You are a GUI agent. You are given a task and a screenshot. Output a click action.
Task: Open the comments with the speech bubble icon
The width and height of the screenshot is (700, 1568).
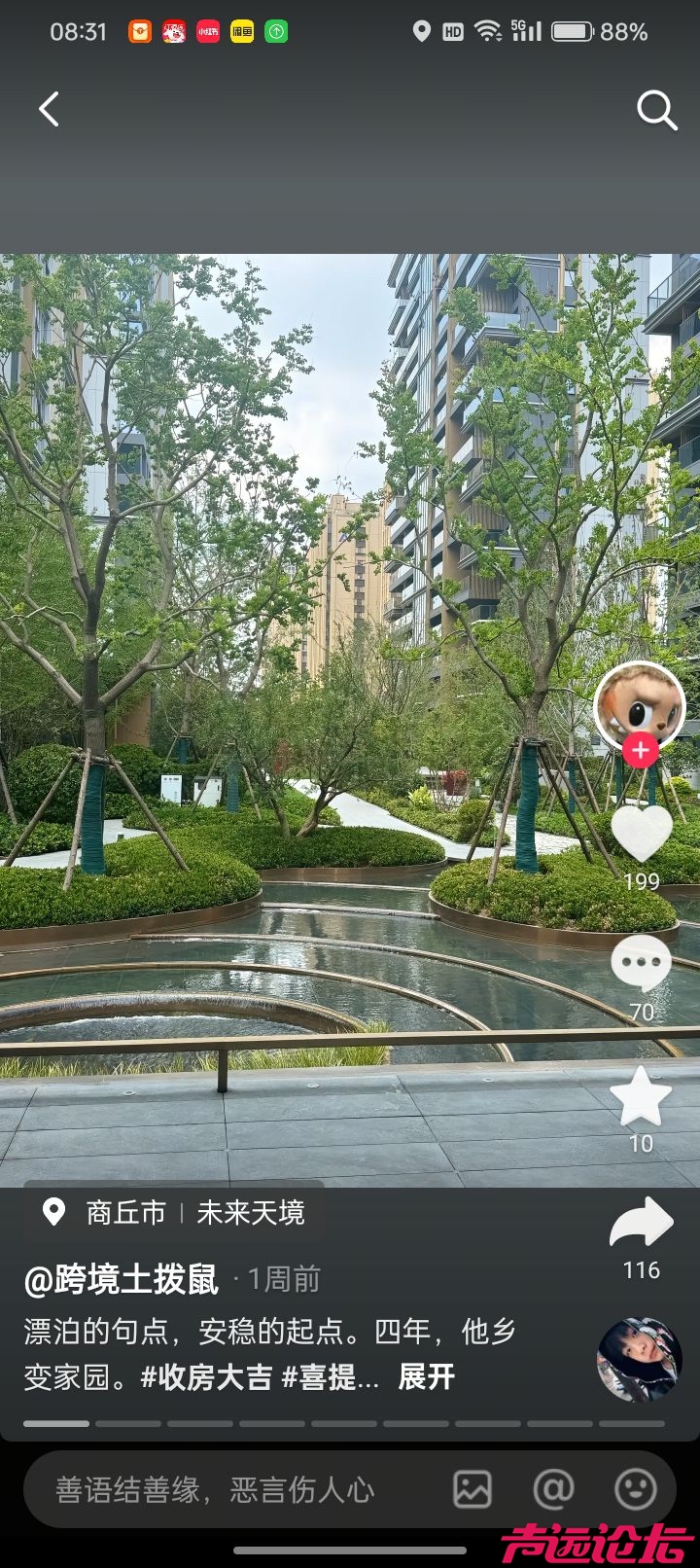pos(641,964)
